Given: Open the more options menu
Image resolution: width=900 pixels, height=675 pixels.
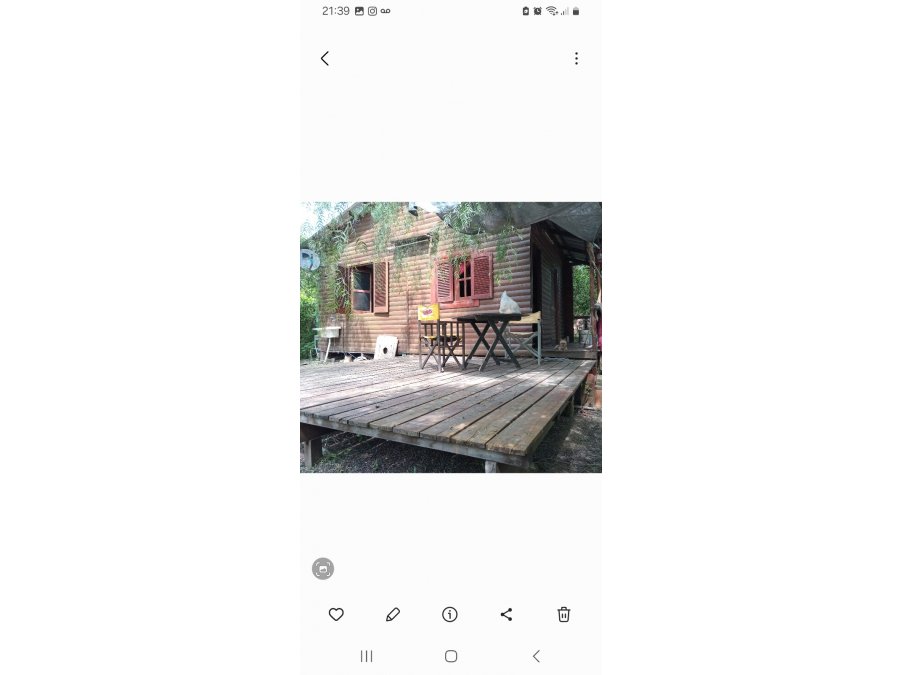Looking at the screenshot, I should [576, 59].
